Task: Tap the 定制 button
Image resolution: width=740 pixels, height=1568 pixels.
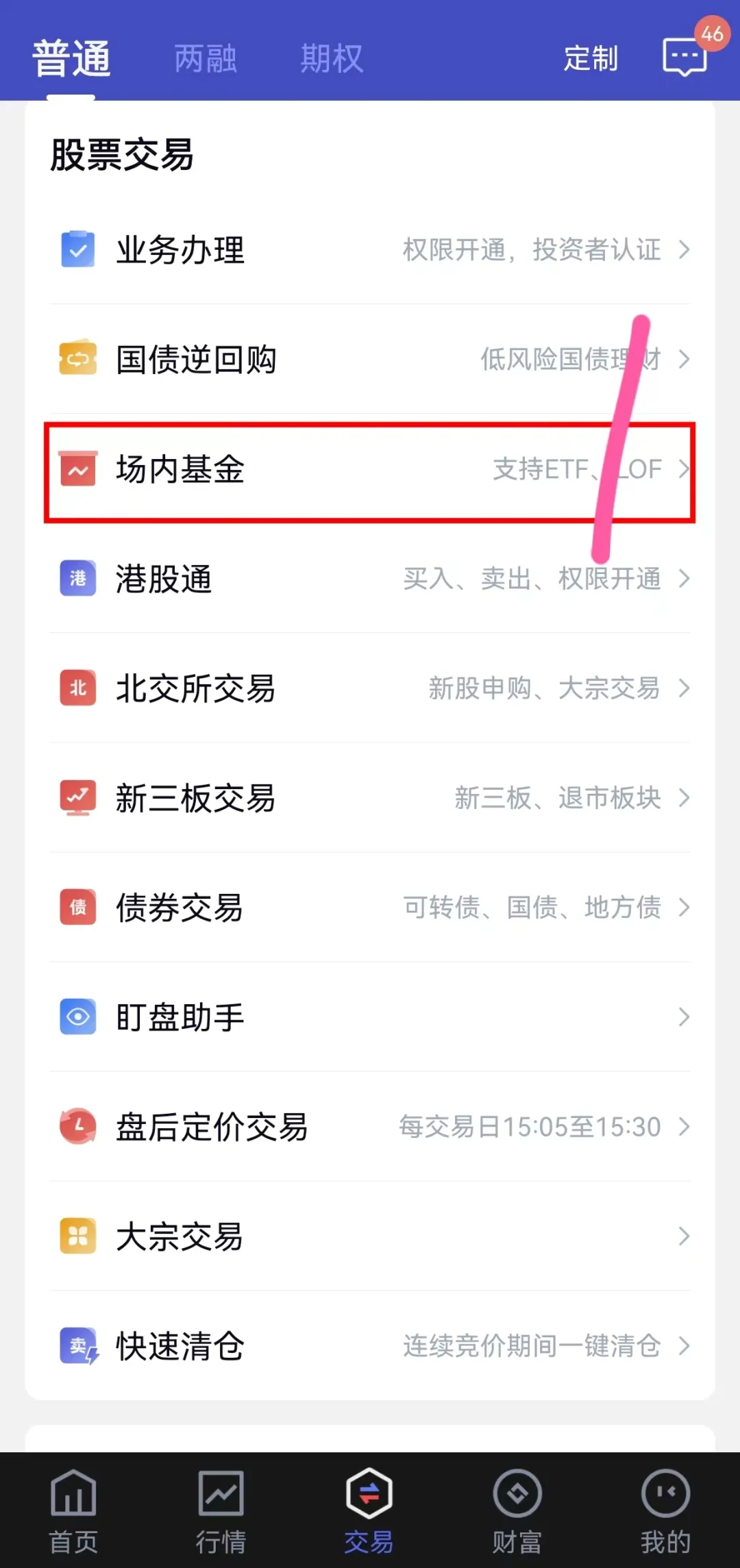Action: point(590,58)
